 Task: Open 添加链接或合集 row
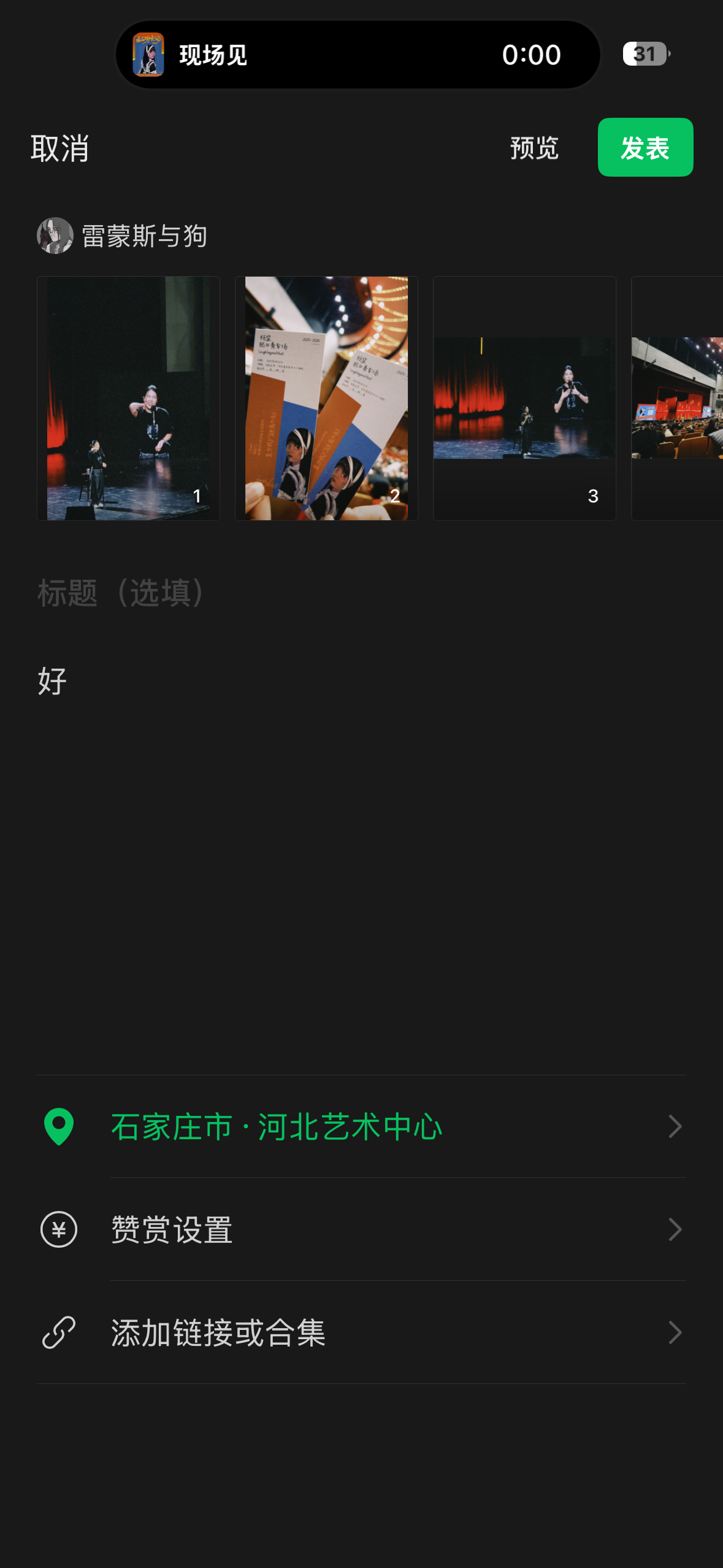[362, 1333]
